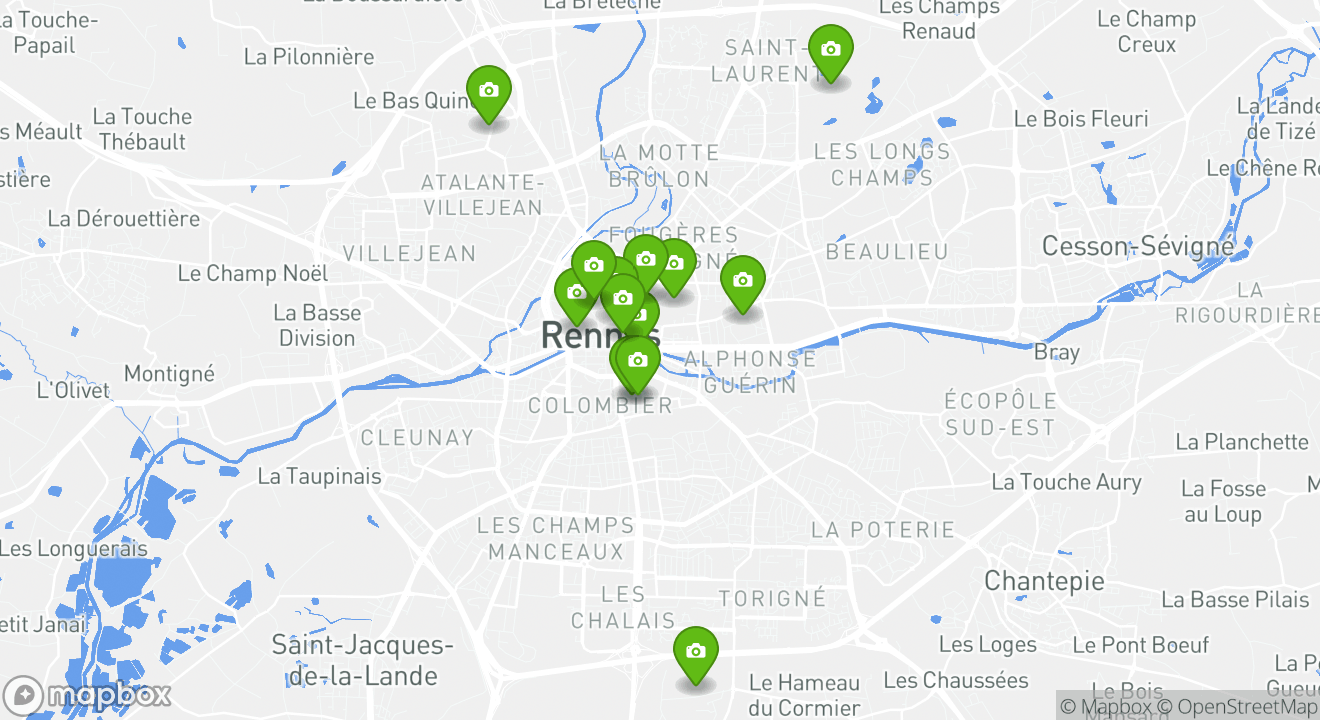Select the camera pin near Le Bas Quincé
This screenshot has height=720, width=1320.
pos(488,92)
